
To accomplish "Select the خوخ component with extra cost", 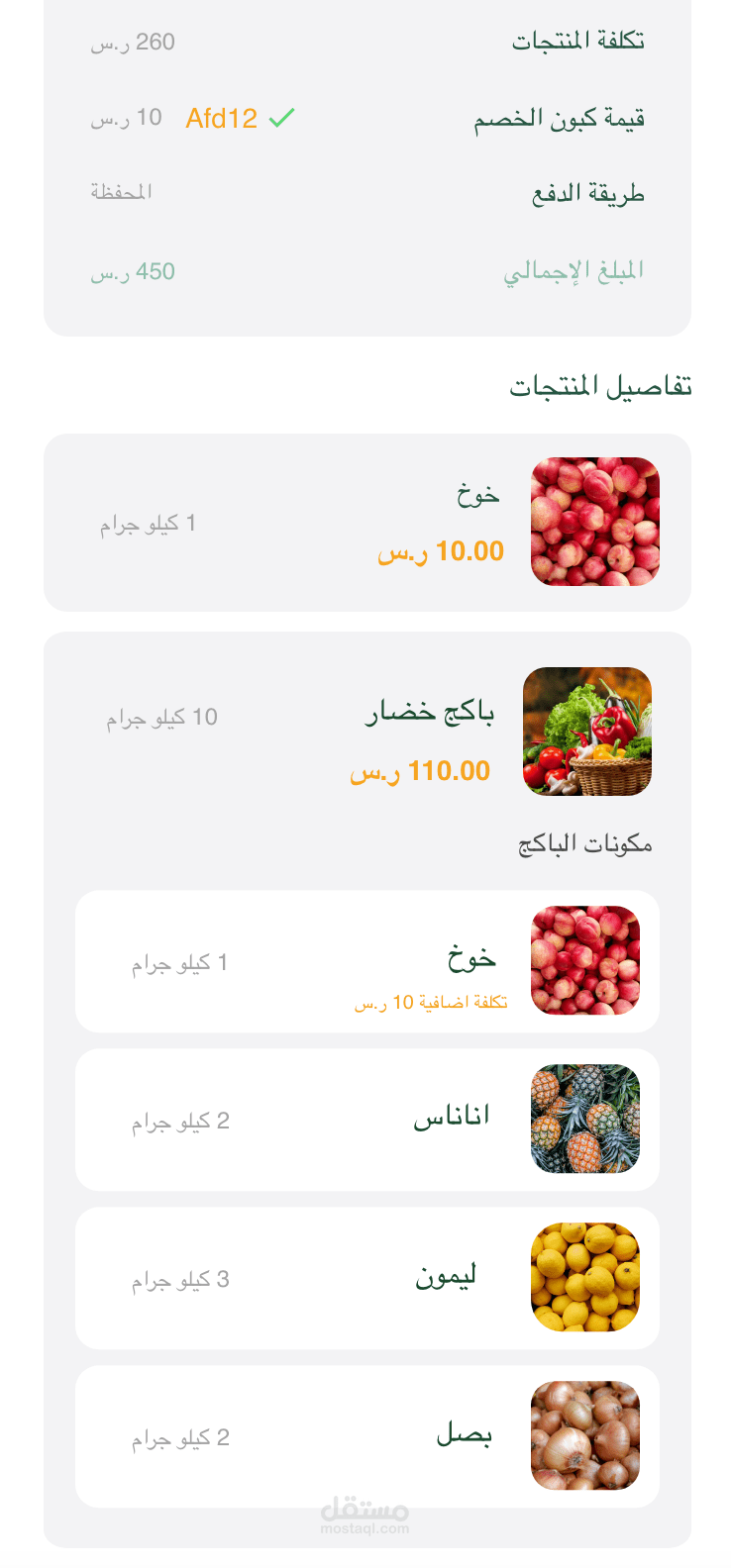I will [366, 961].
